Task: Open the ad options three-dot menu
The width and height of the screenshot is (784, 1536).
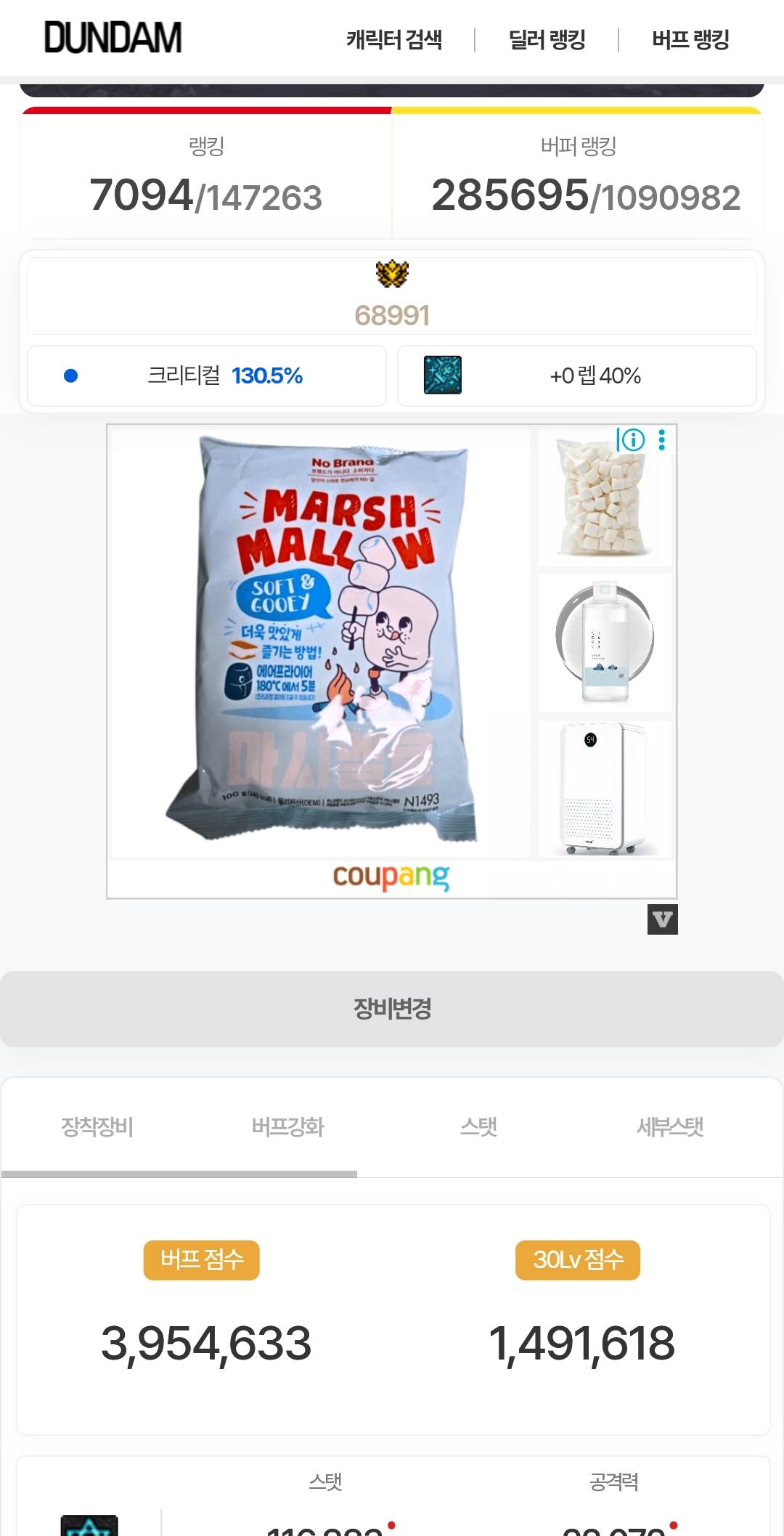Action: pyautogui.click(x=662, y=439)
